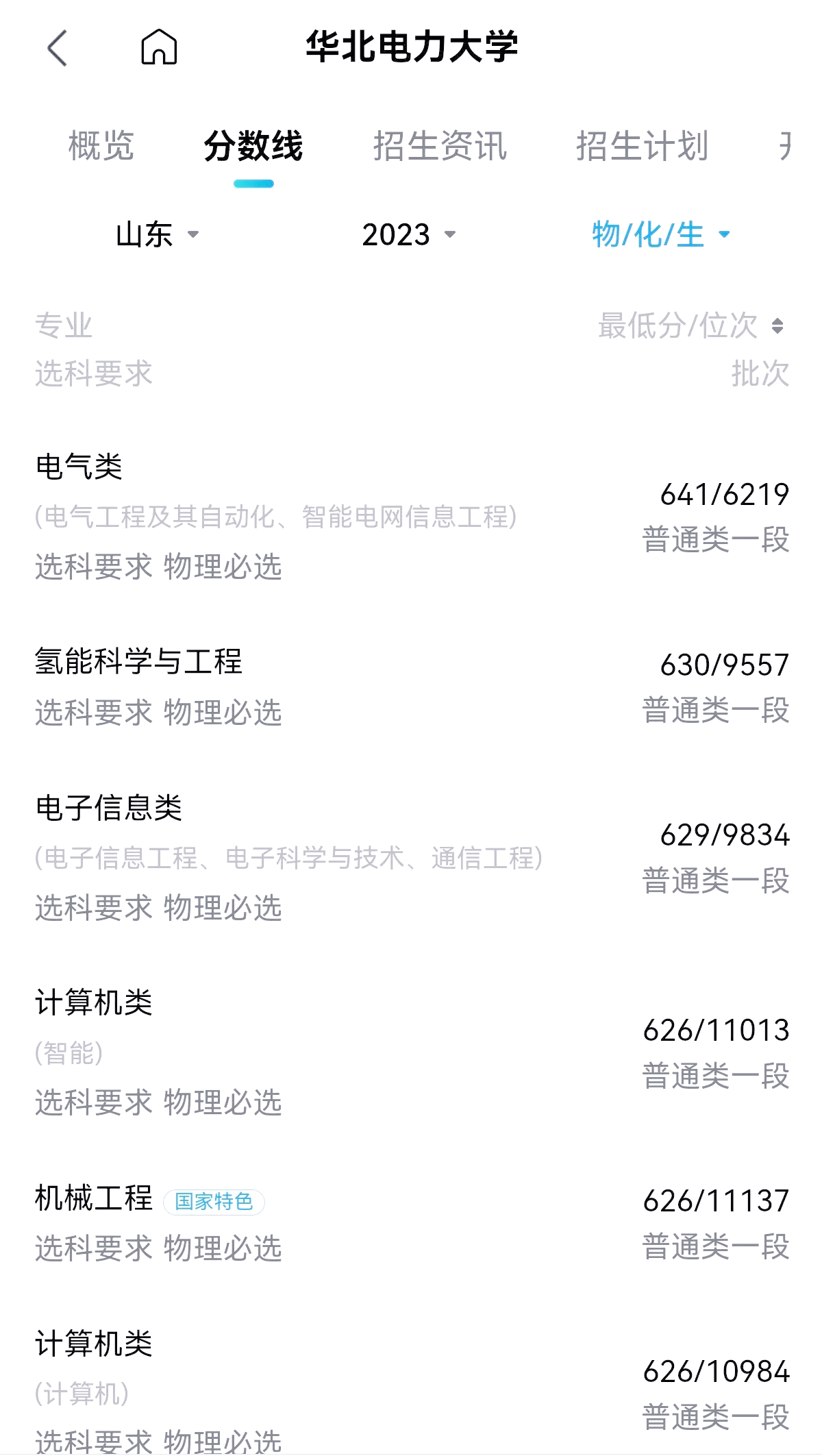Select the 分数线 tab
The width and height of the screenshot is (822, 1456).
click(253, 146)
